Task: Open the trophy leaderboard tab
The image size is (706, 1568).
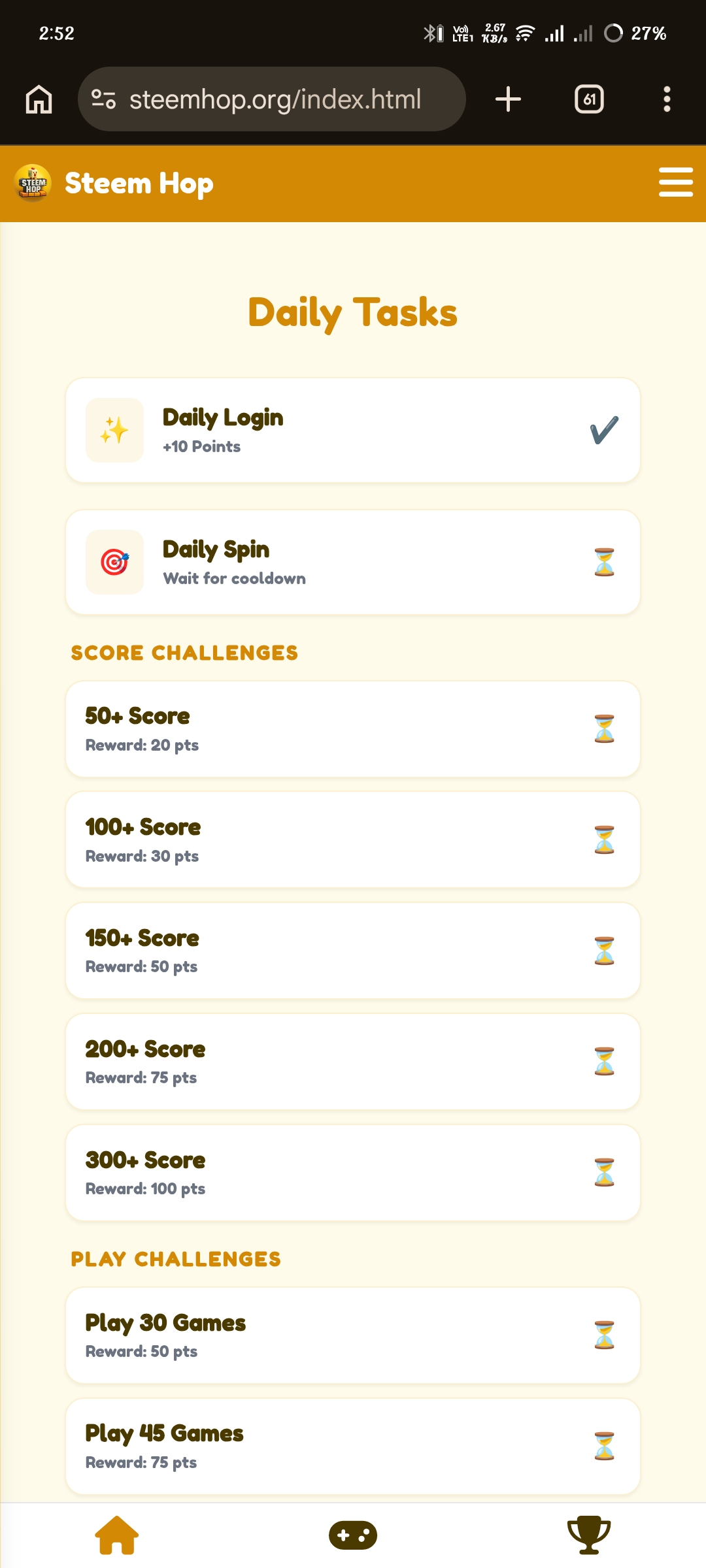Action: 589,1535
